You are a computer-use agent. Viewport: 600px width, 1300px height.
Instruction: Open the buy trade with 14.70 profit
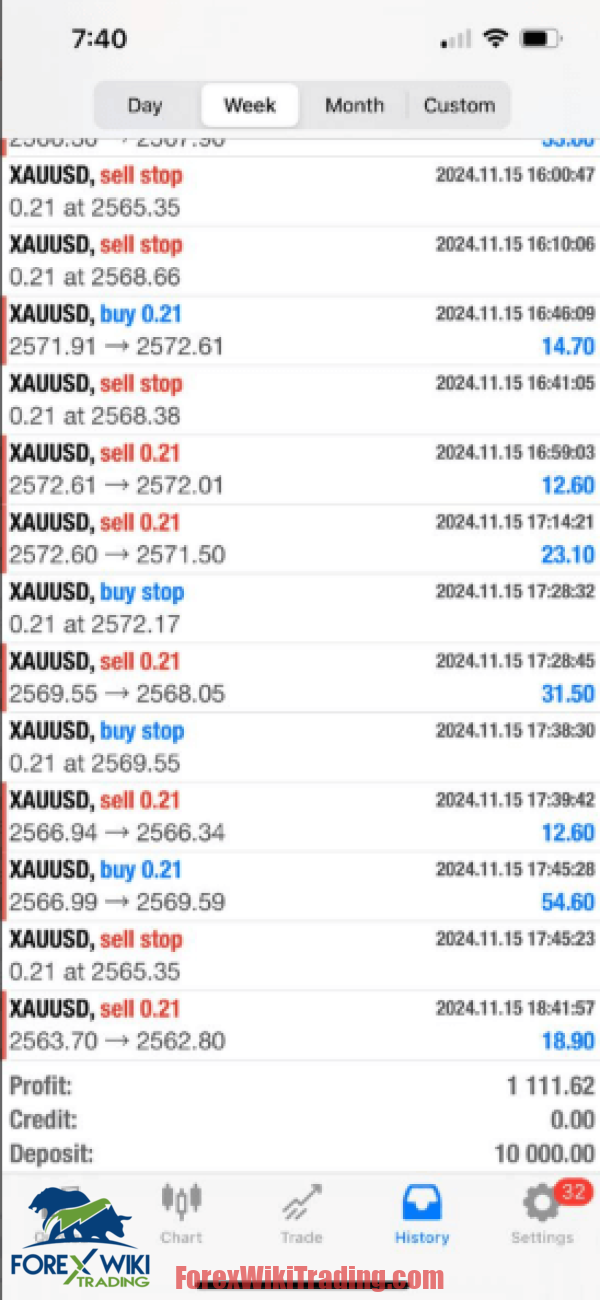tap(300, 330)
